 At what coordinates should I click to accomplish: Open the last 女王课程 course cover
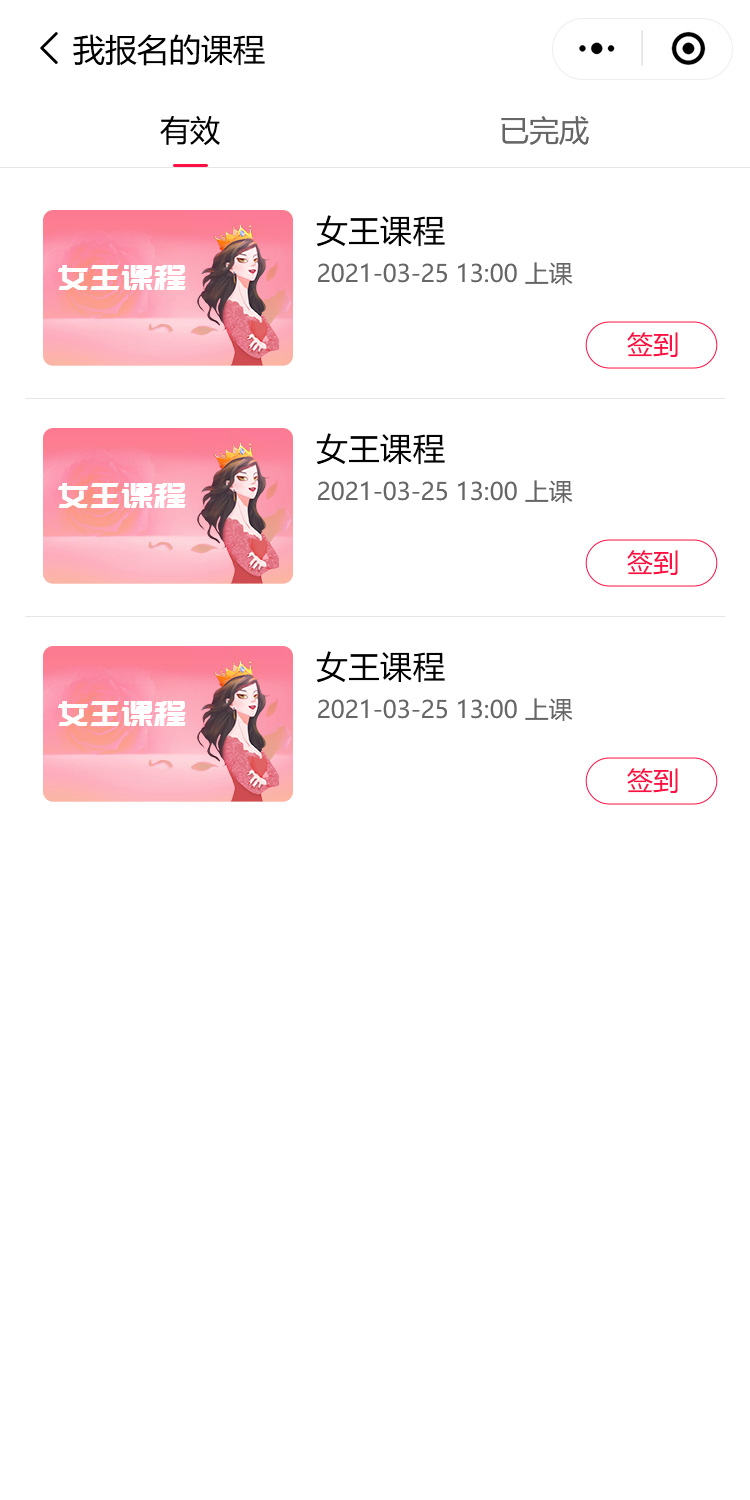click(x=168, y=724)
